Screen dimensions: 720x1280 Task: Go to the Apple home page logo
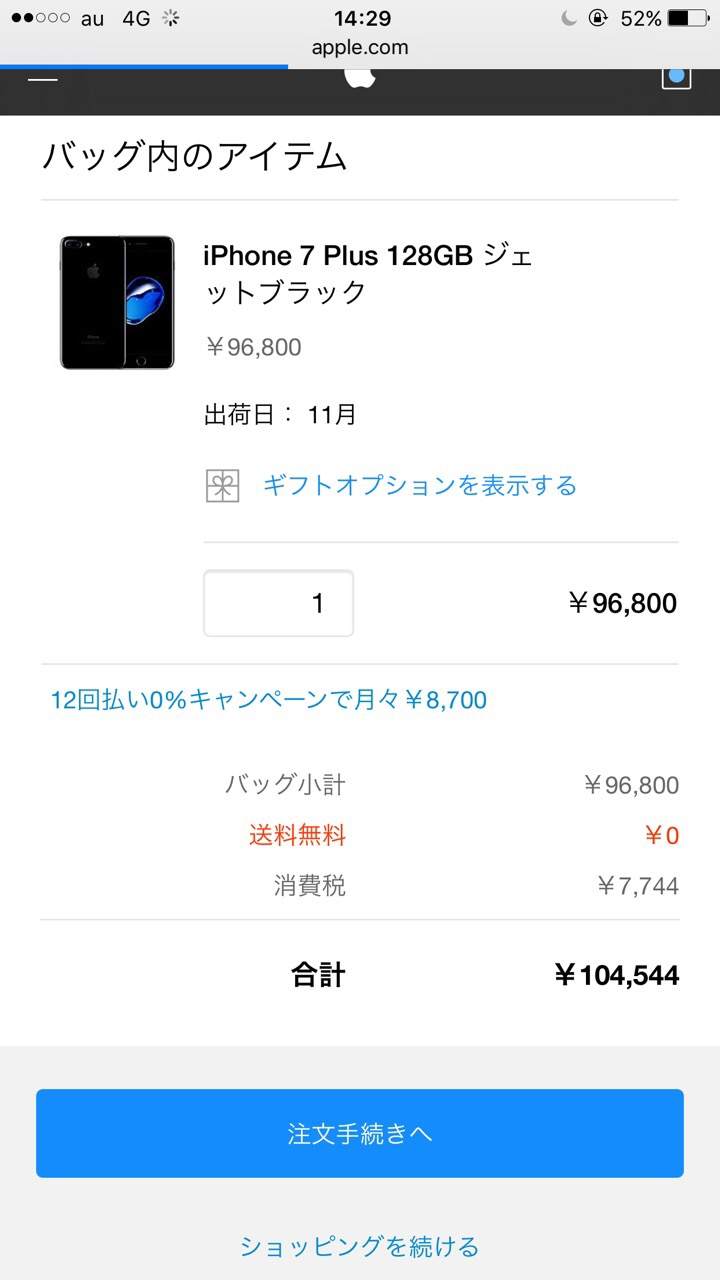360,77
